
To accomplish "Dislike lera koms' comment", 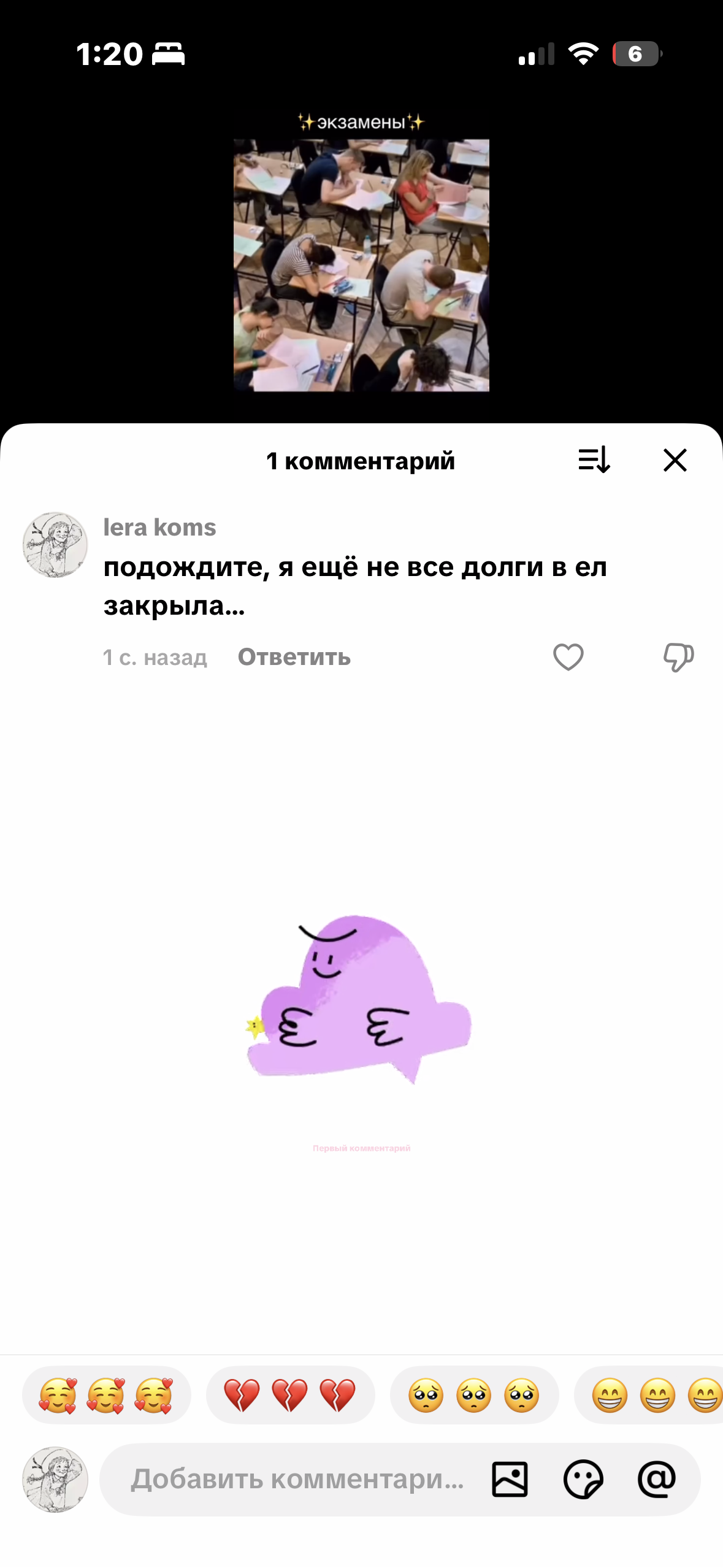I will (678, 657).
